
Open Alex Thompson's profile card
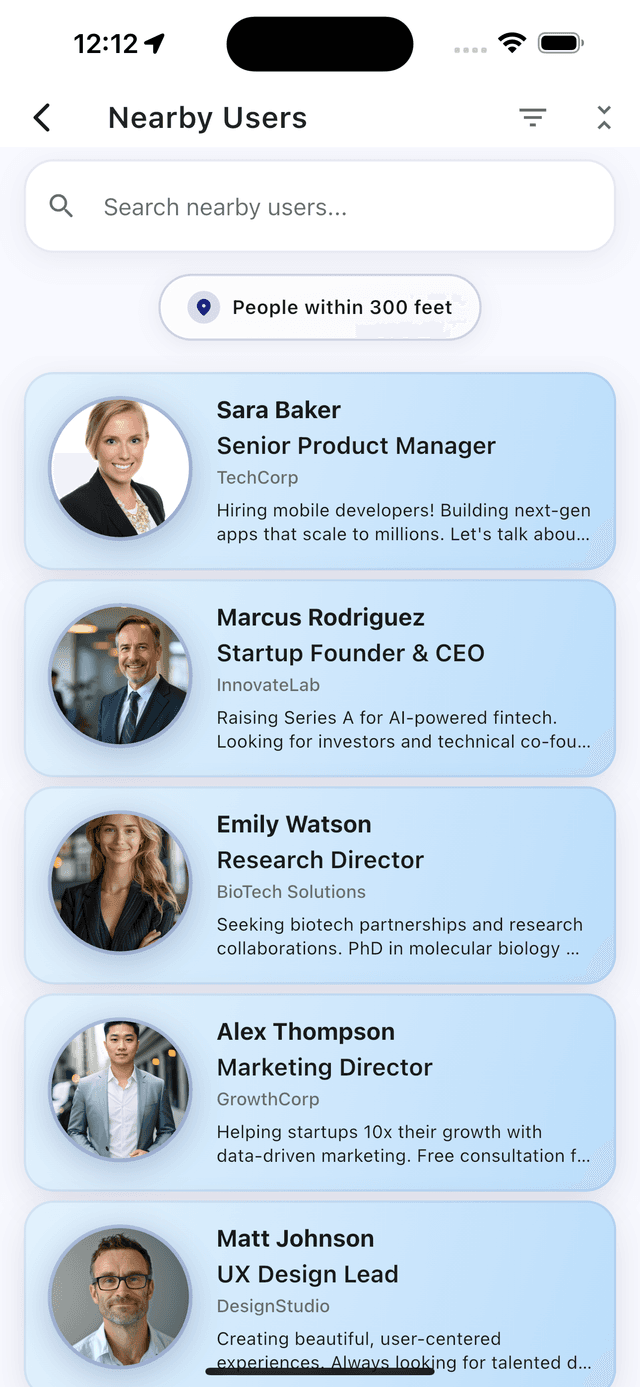tap(320, 1092)
